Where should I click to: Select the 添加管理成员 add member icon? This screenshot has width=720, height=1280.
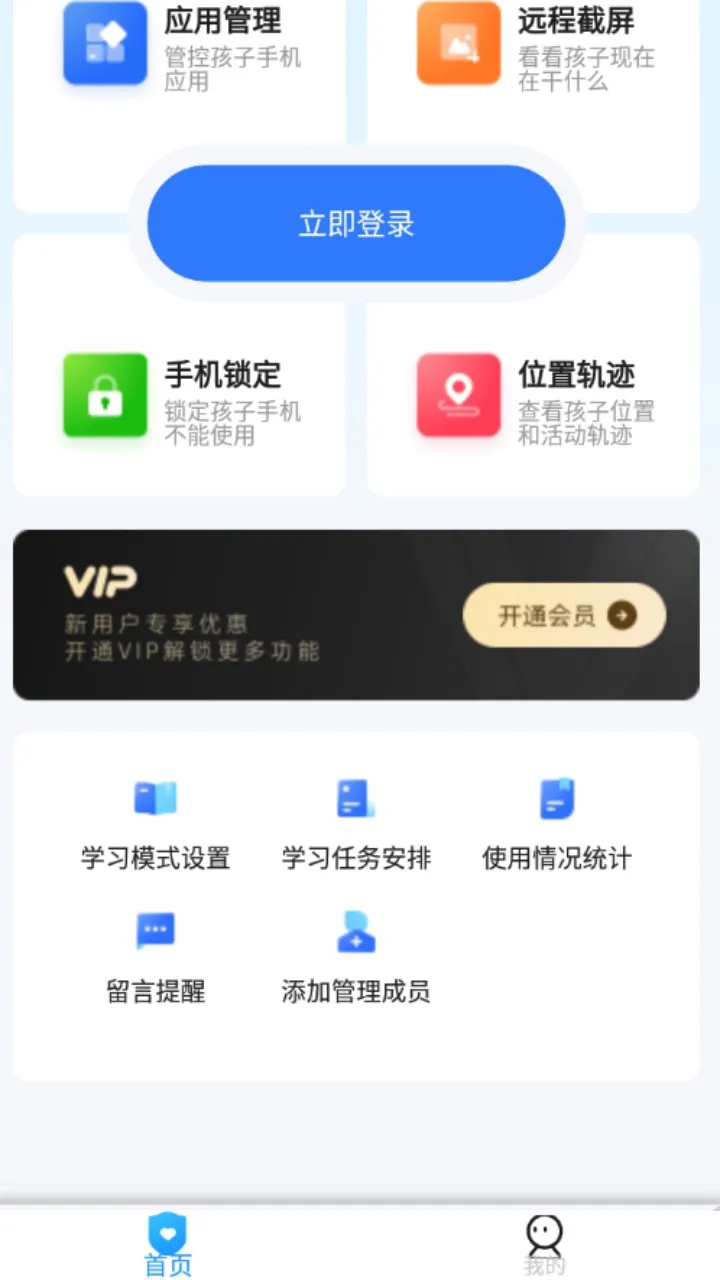355,932
